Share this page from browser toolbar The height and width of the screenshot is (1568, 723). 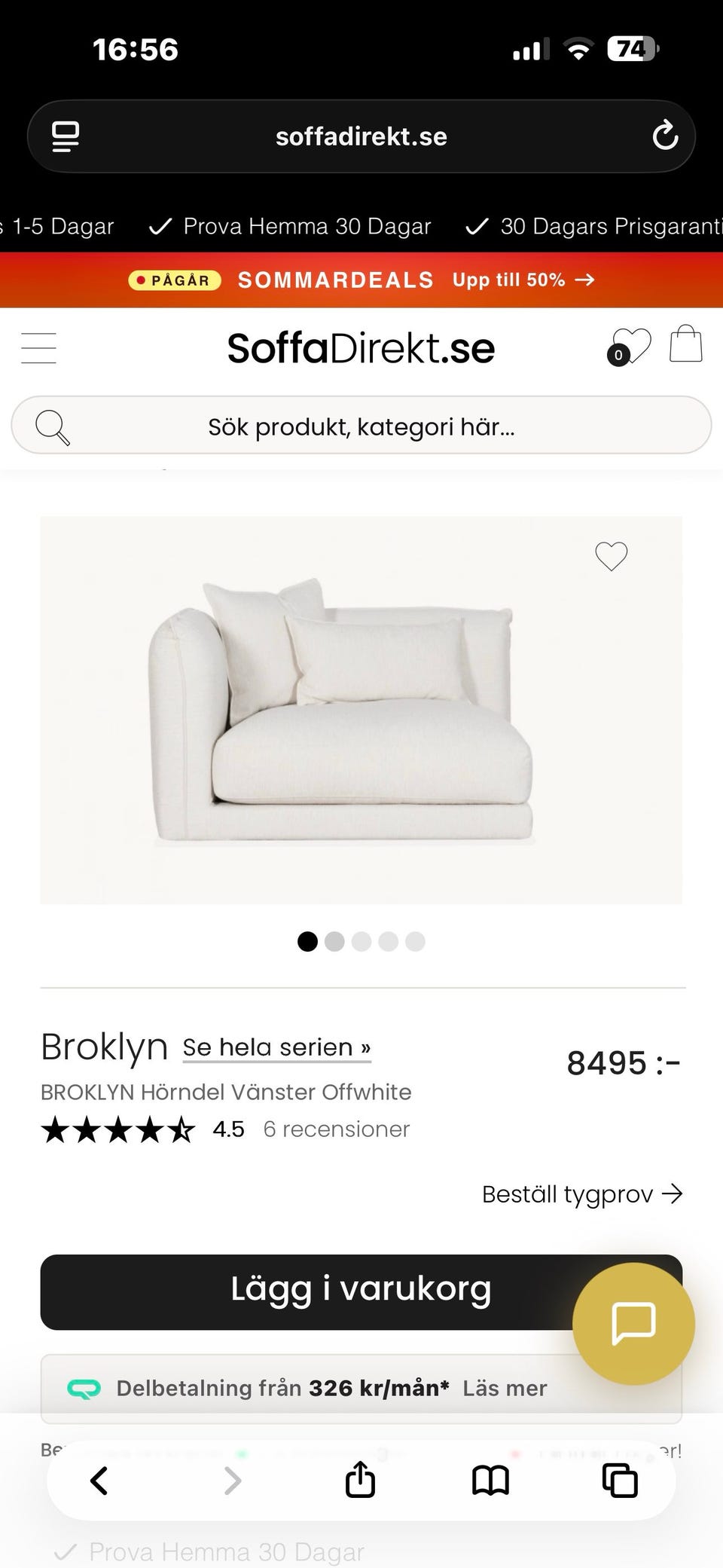[x=360, y=1479]
